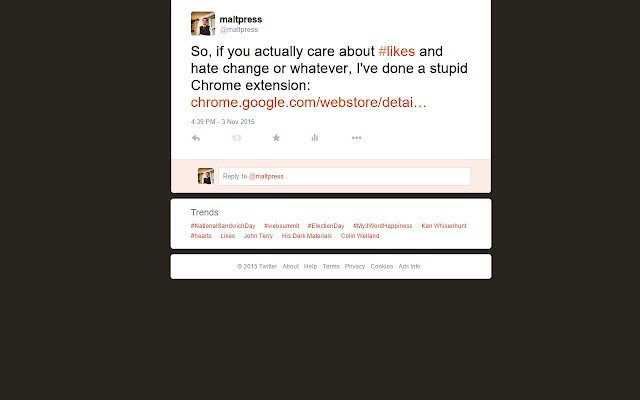The height and width of the screenshot is (400, 640).
Task: Open the Help footer link
Action: [x=310, y=266]
